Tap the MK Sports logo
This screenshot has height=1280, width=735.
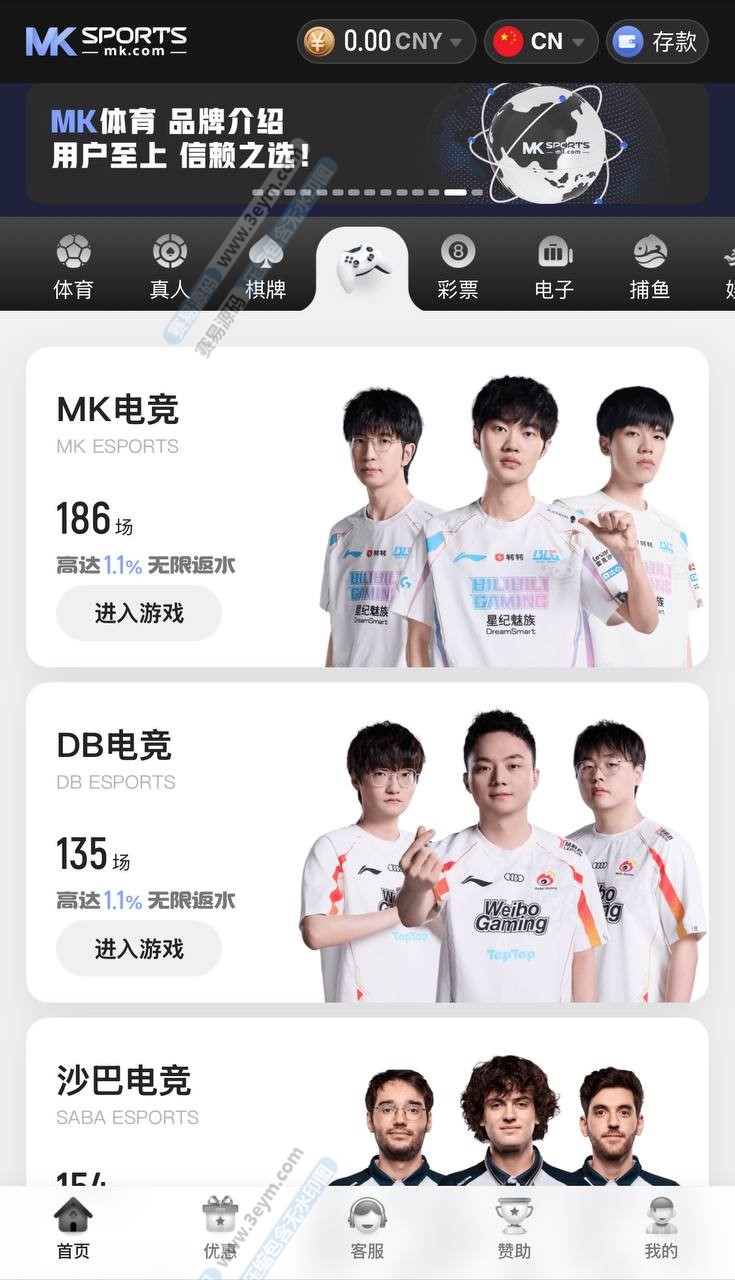tap(106, 41)
